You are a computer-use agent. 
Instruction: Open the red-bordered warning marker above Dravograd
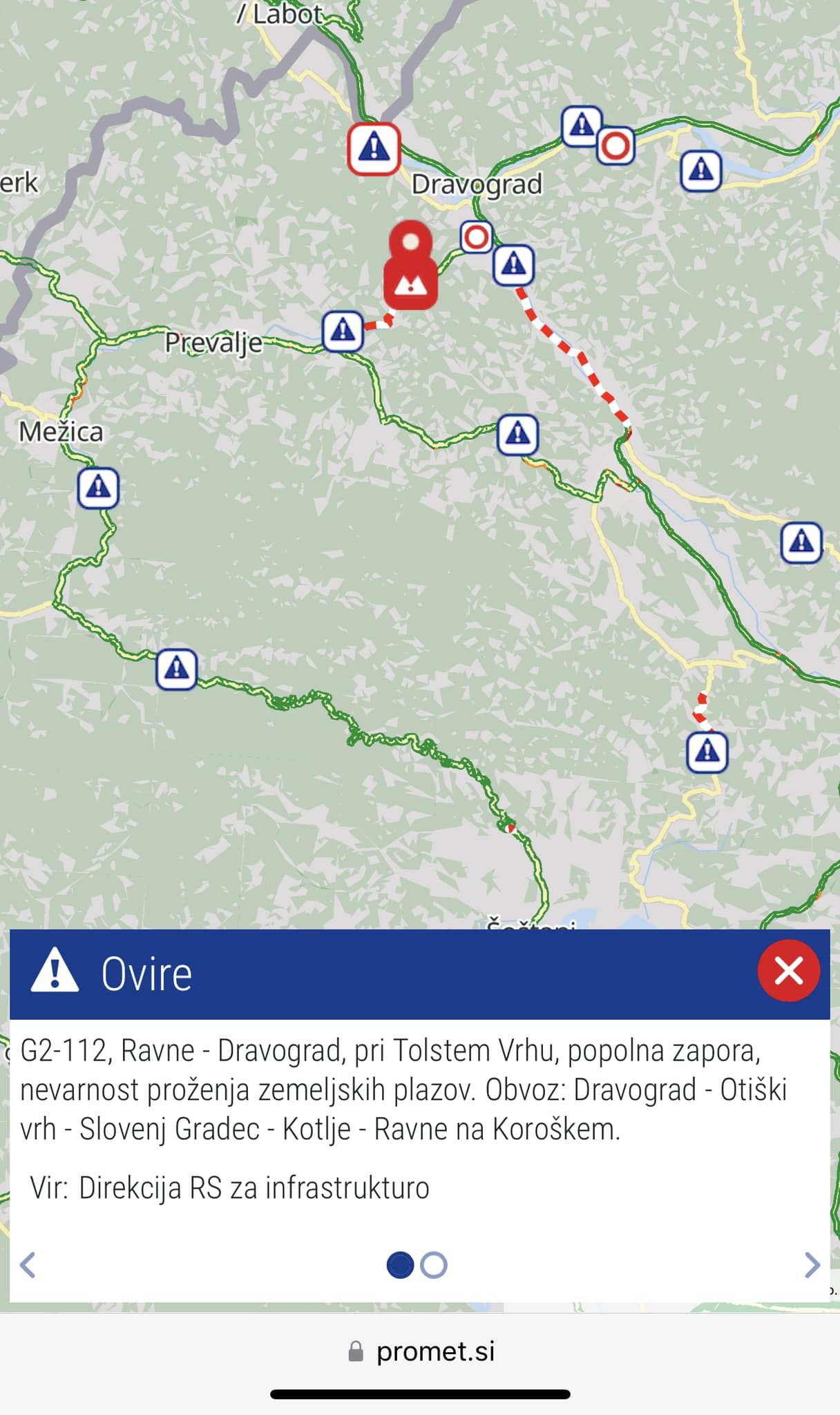pyautogui.click(x=374, y=149)
